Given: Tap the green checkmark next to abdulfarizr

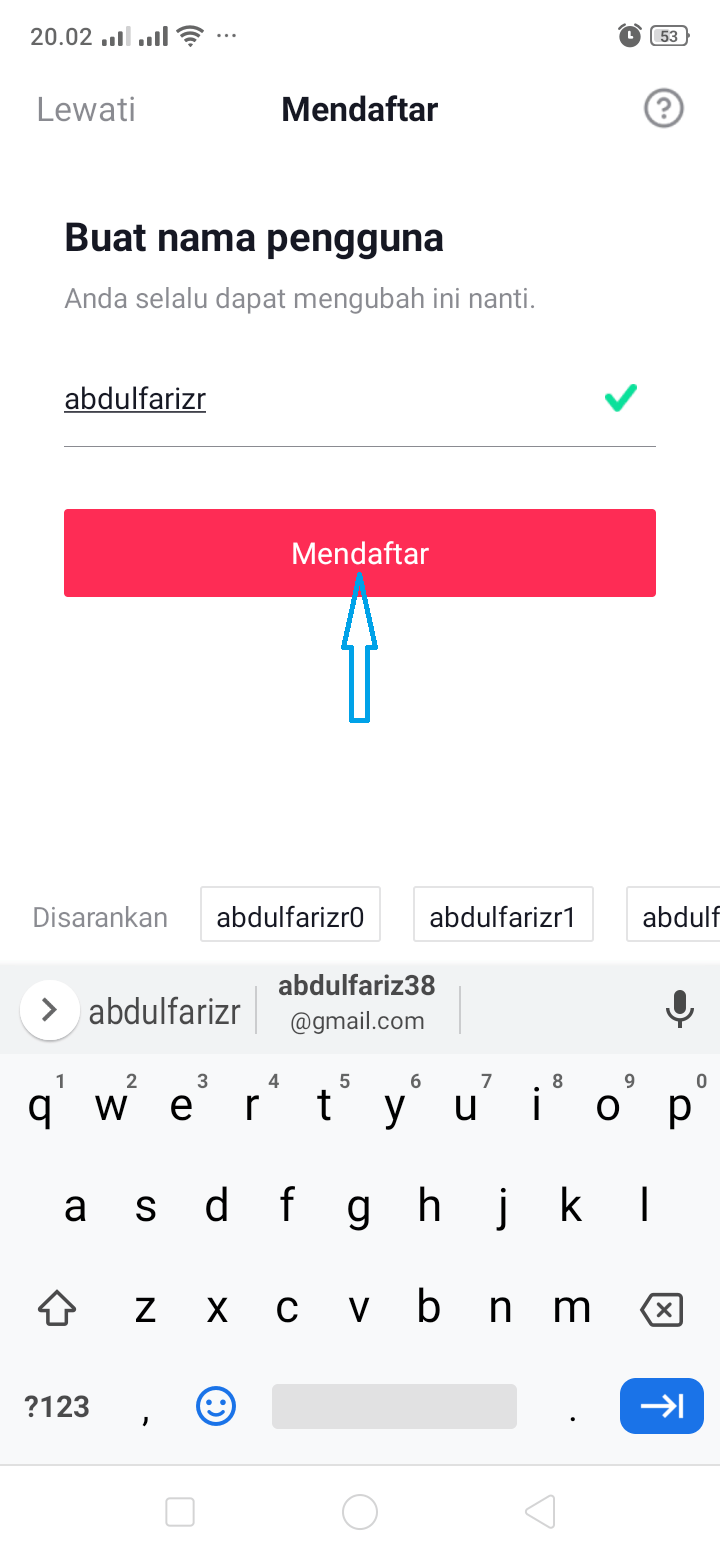Looking at the screenshot, I should [620, 398].
